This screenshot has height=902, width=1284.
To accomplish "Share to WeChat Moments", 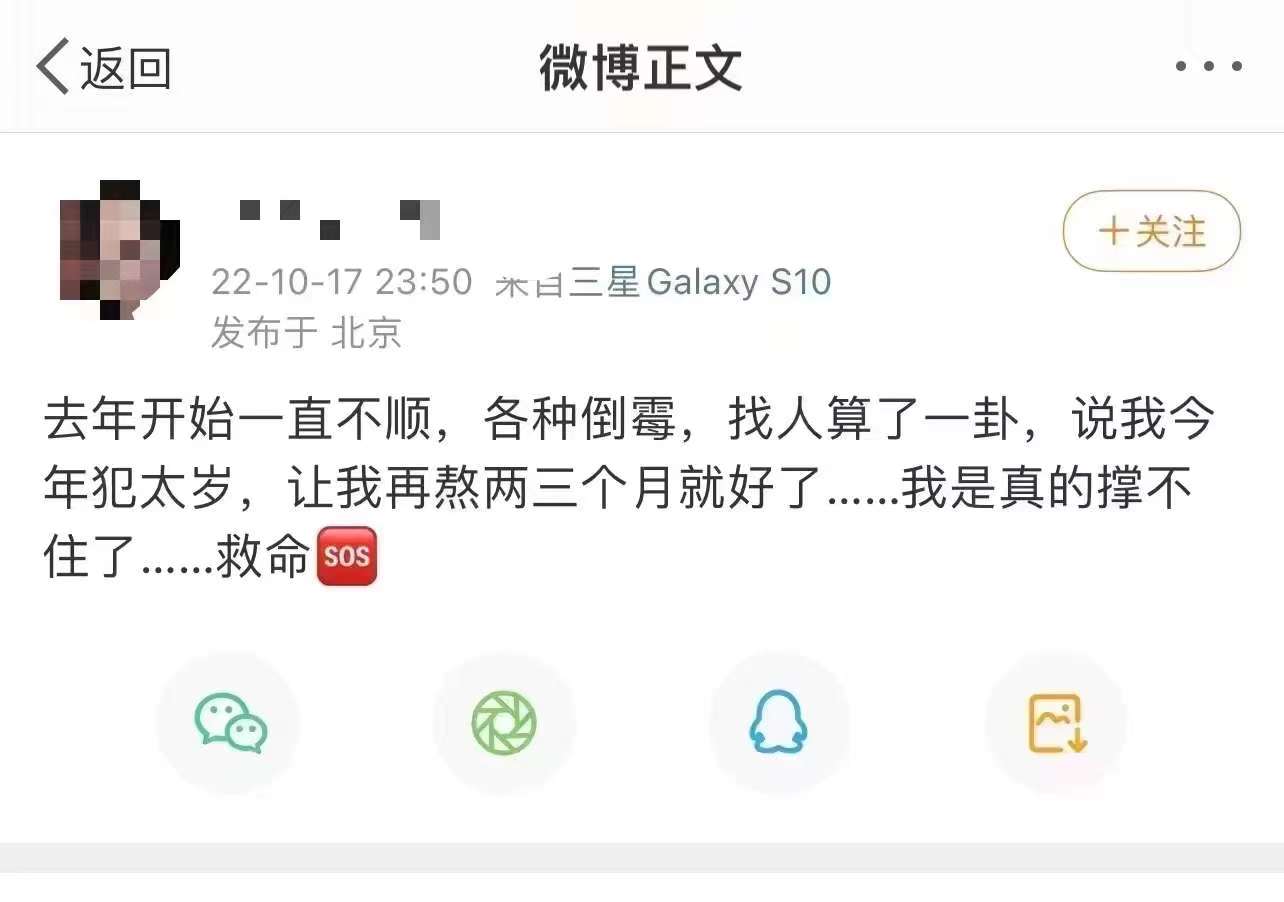I will 504,723.
